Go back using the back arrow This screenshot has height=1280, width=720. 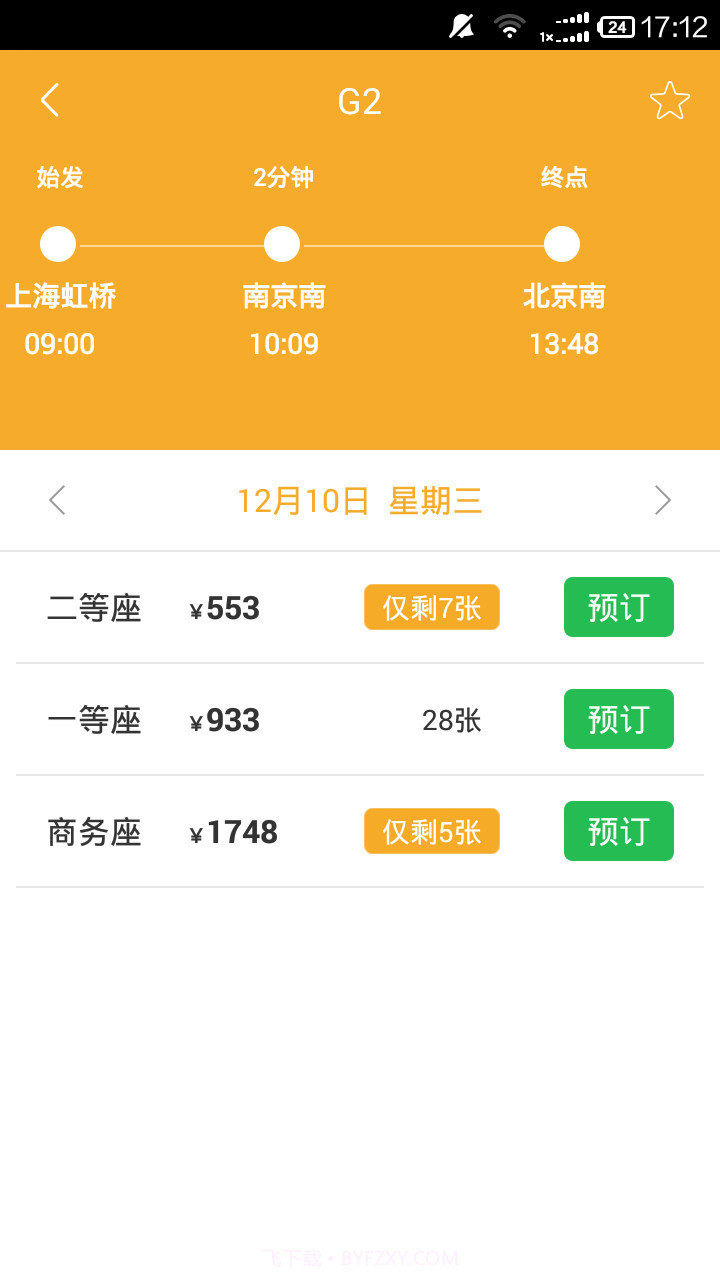coord(50,100)
